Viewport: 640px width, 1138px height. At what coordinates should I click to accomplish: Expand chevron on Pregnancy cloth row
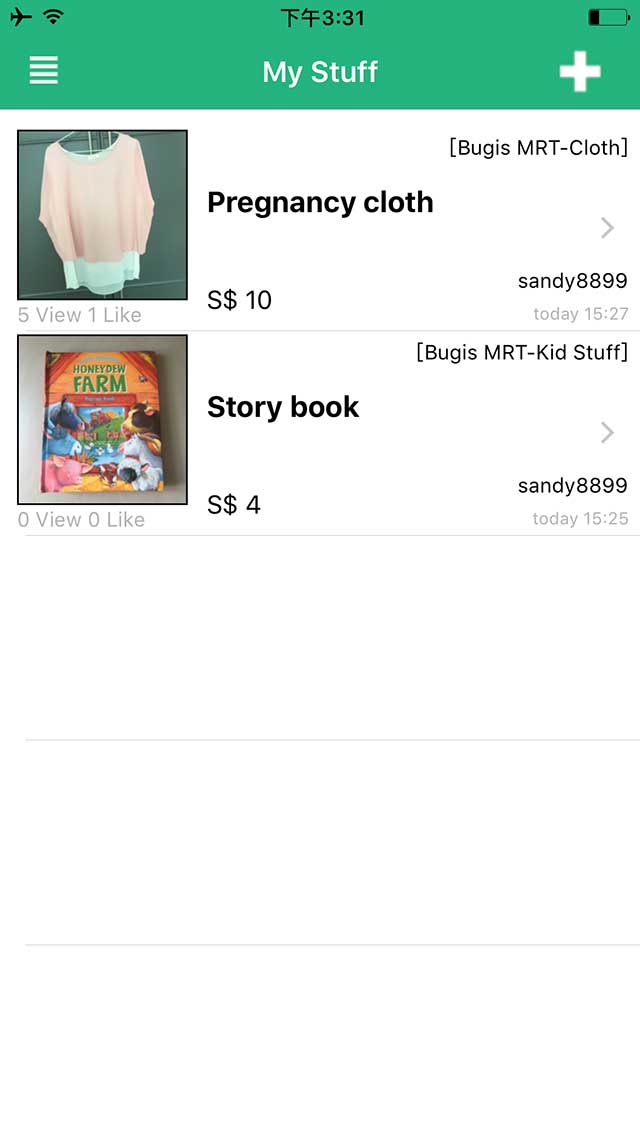(607, 228)
